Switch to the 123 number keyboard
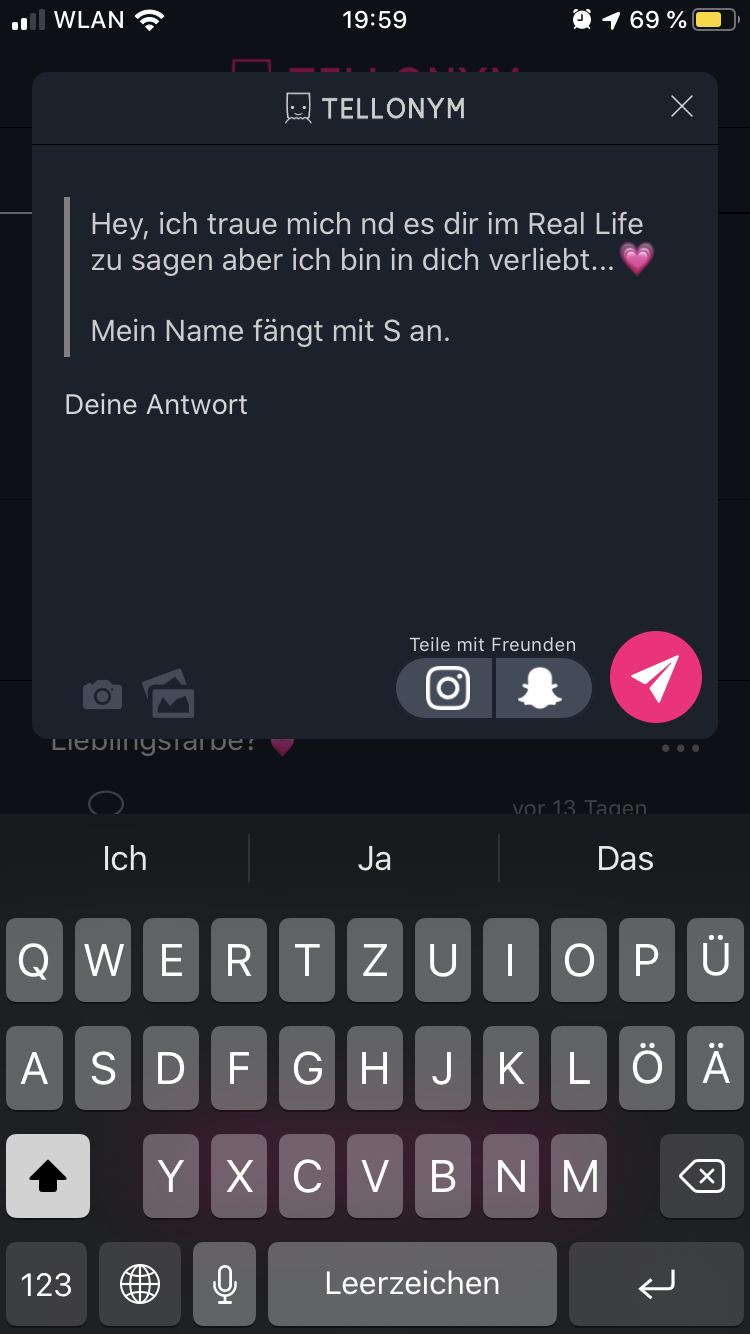The width and height of the screenshot is (750, 1334). tap(47, 1284)
